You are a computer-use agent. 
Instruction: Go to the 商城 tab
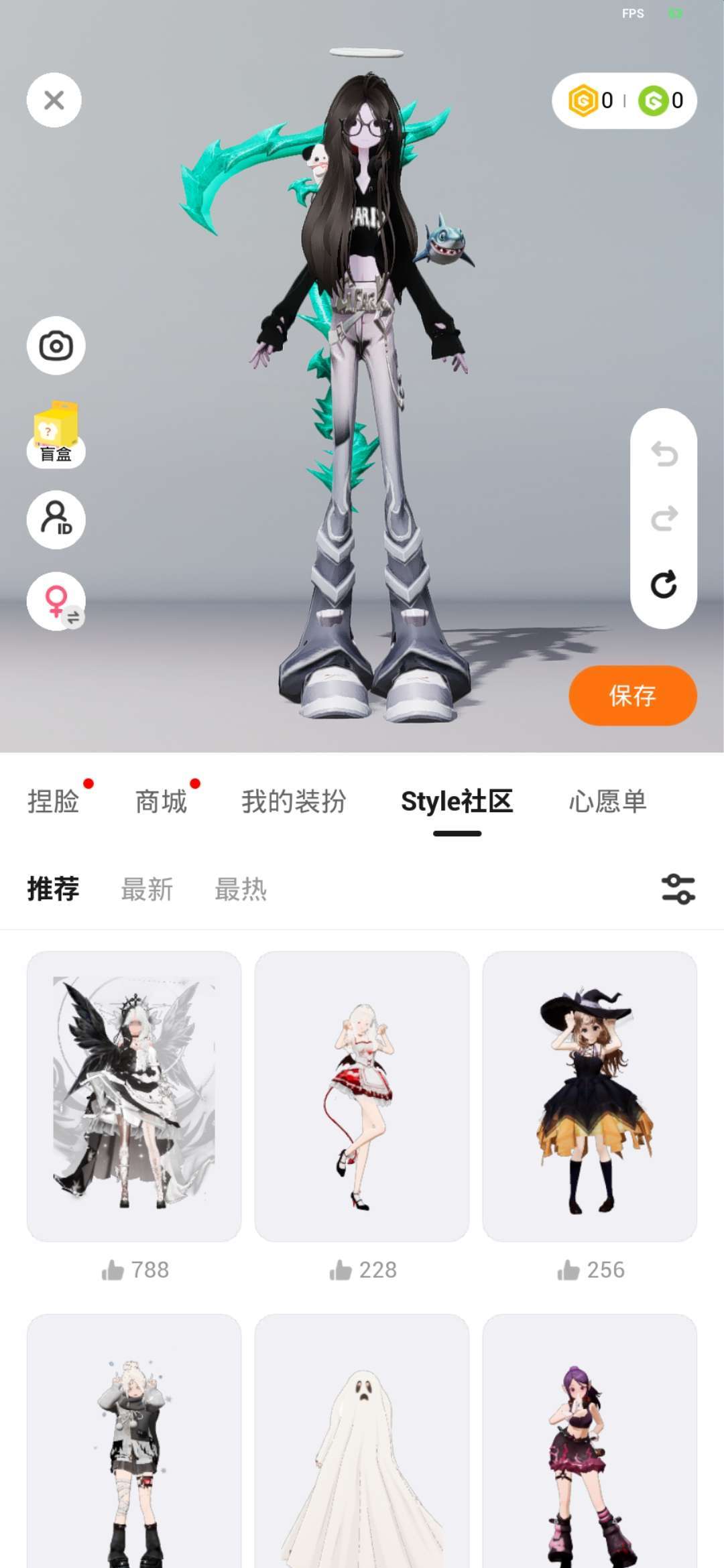click(161, 801)
